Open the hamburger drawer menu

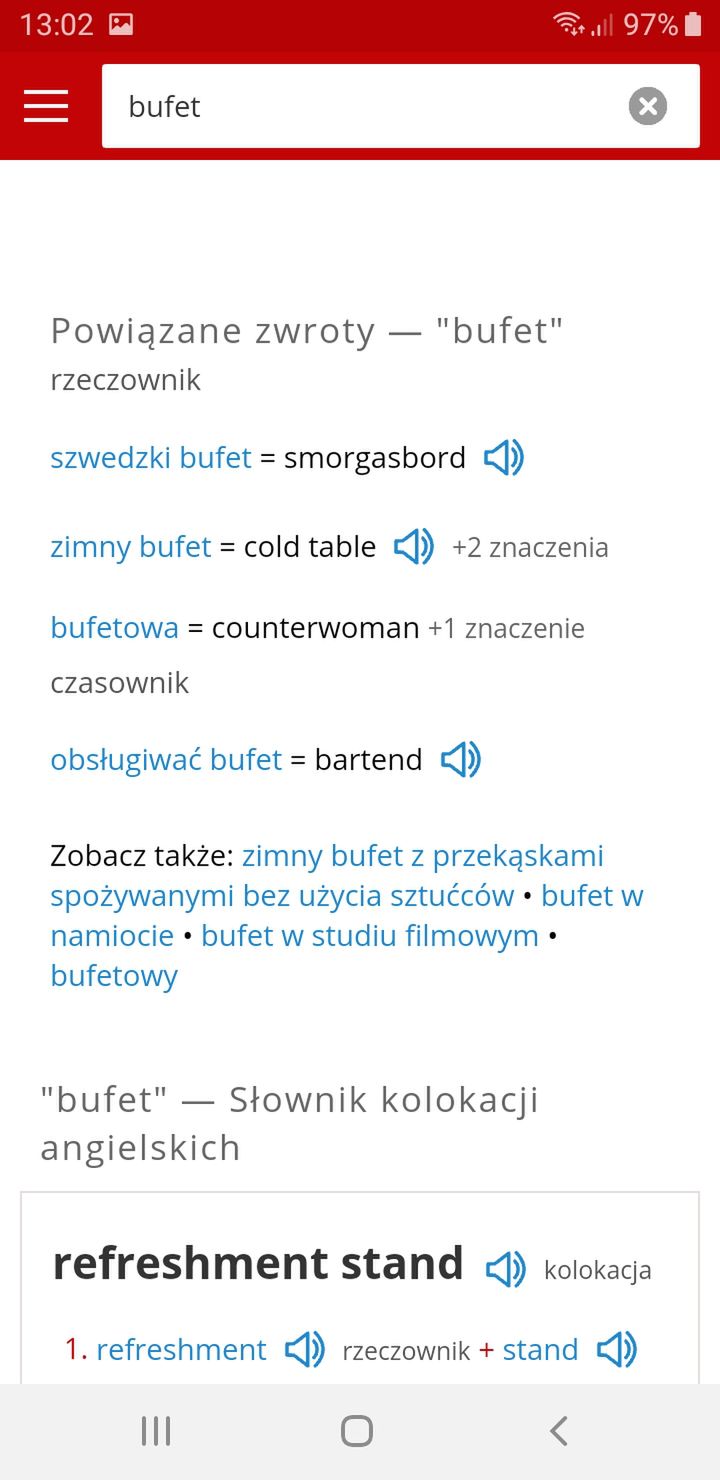coord(46,106)
